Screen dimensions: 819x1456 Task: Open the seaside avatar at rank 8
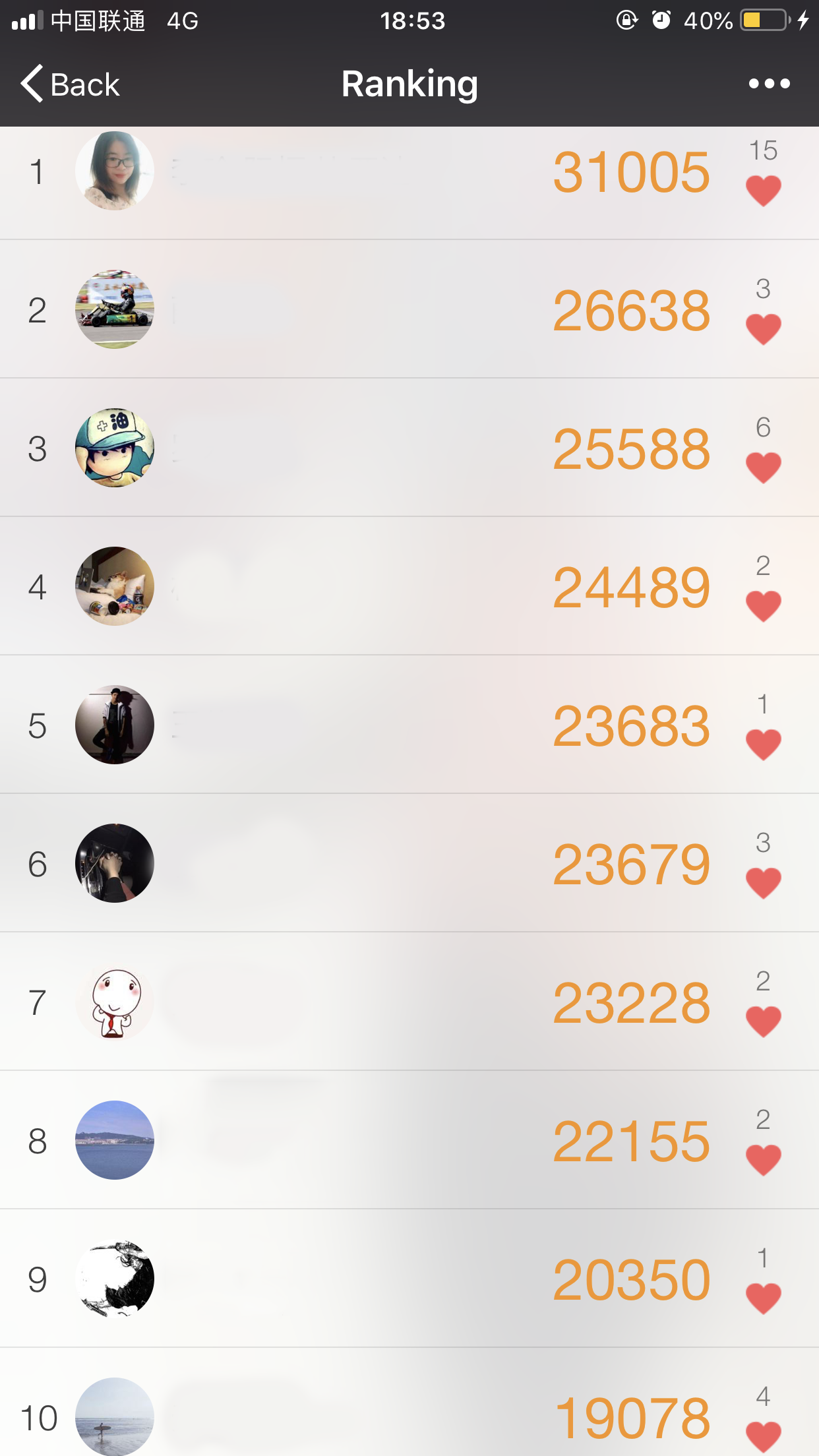[115, 1140]
